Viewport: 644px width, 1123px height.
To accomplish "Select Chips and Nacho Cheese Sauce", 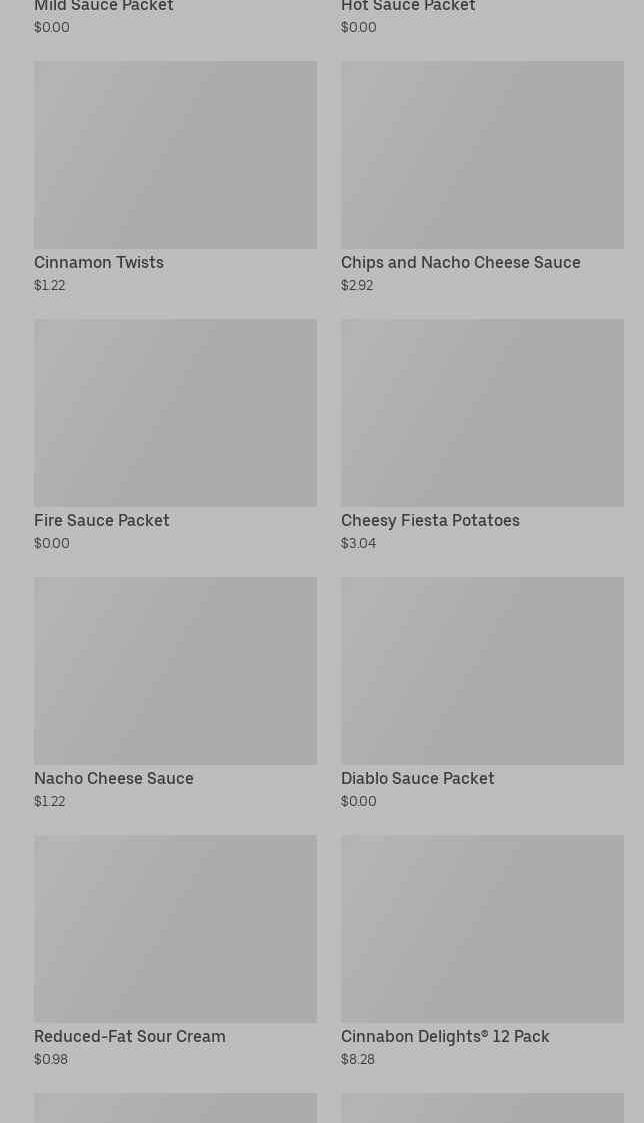I will point(481,156).
